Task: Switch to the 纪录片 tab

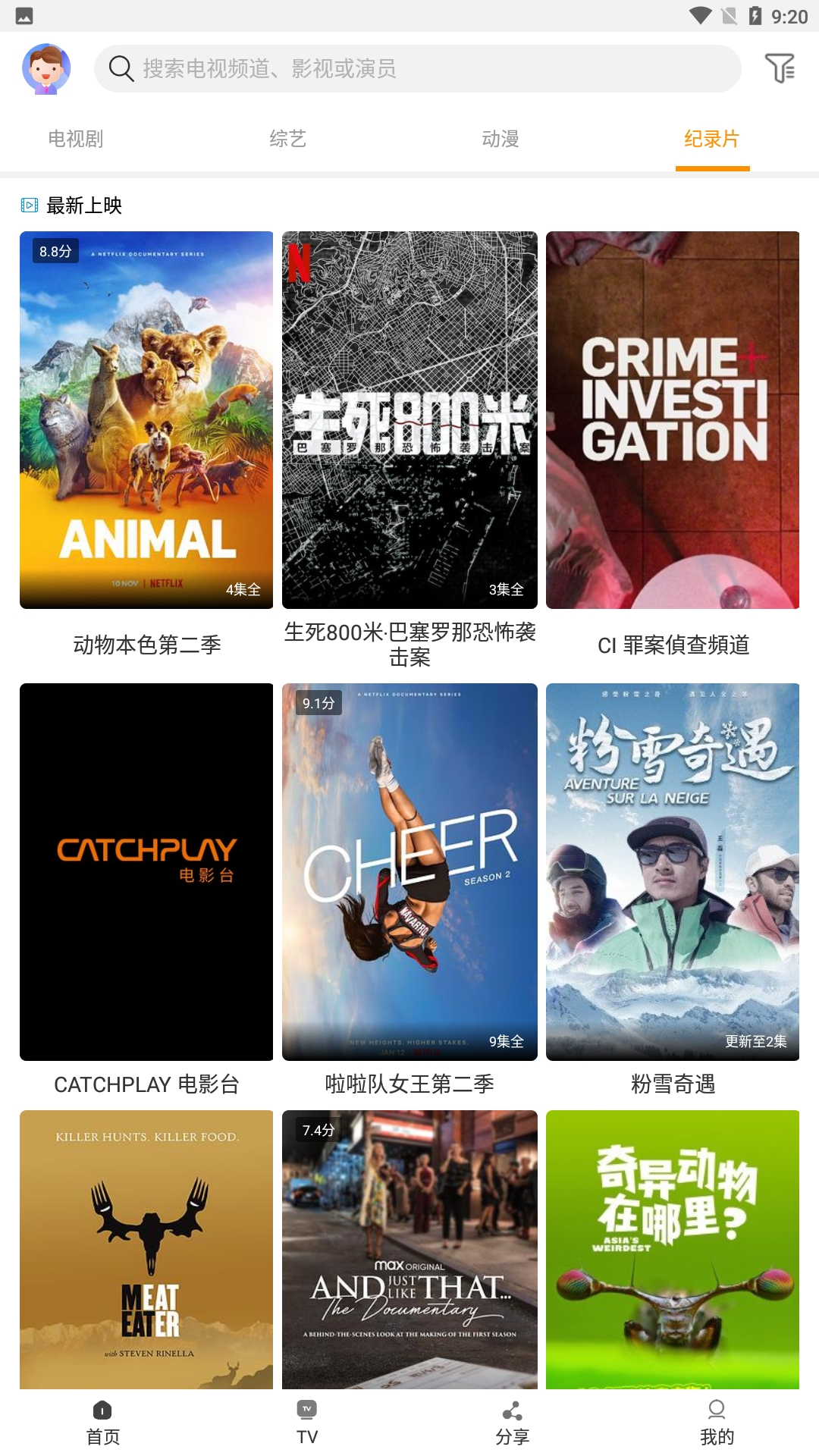Action: coord(712,139)
